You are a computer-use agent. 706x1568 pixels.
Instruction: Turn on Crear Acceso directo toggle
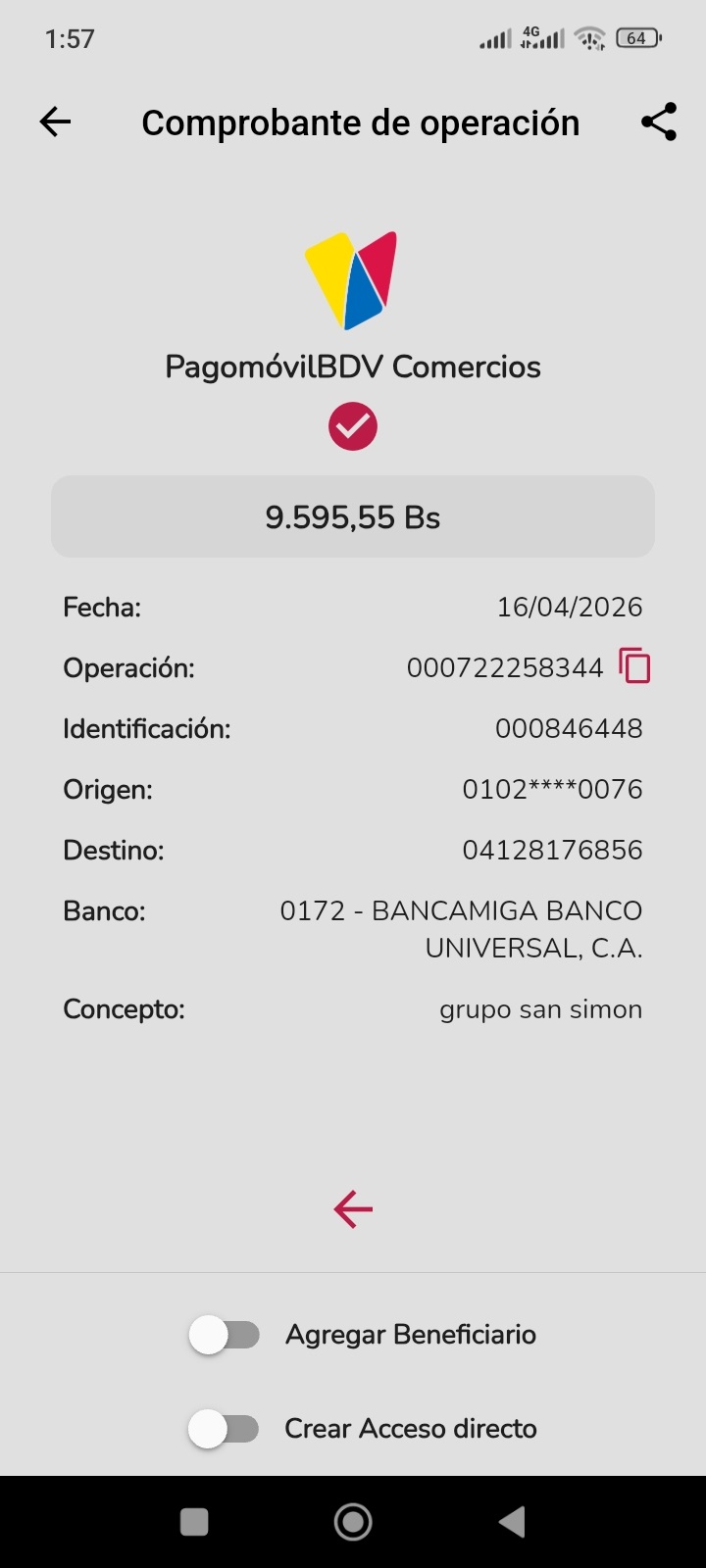(225, 1429)
